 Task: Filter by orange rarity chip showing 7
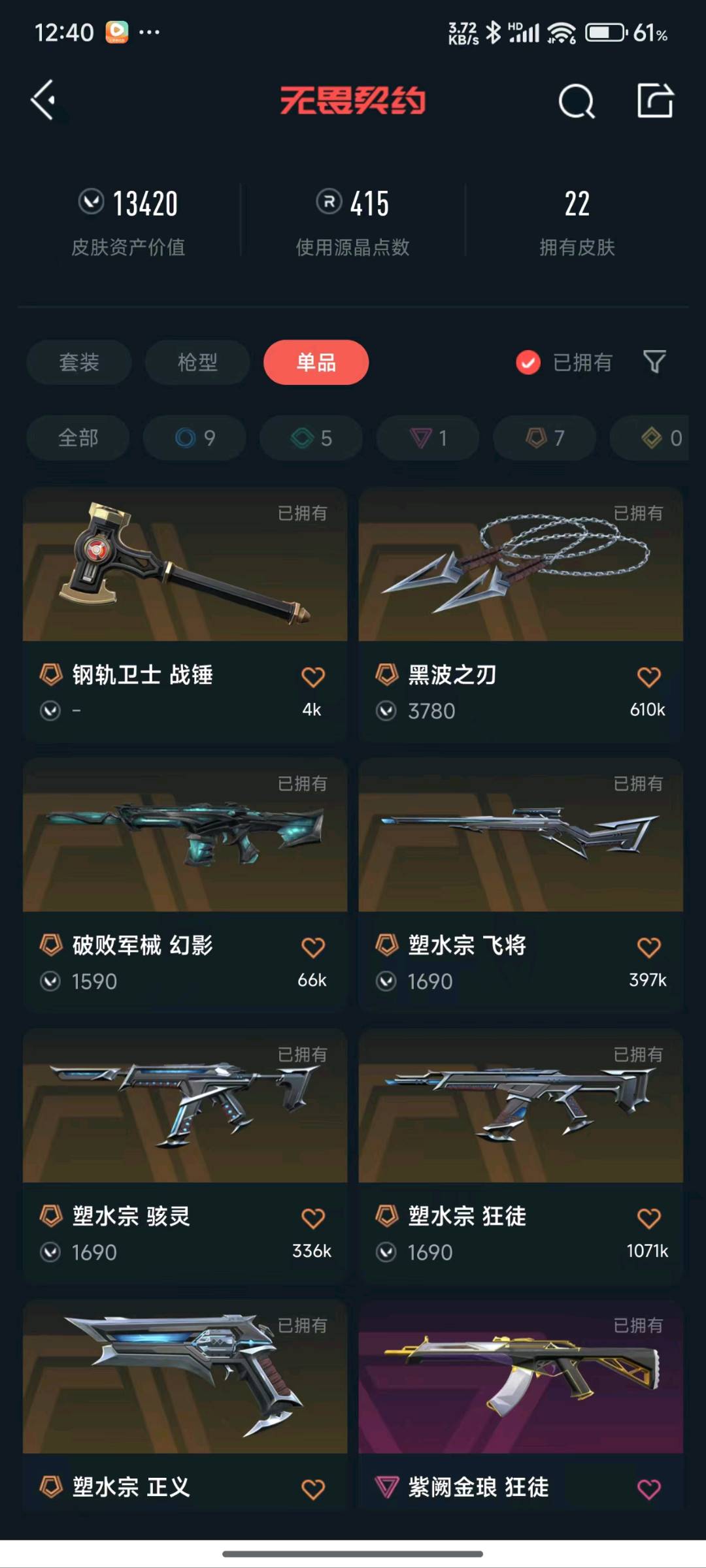tap(545, 438)
